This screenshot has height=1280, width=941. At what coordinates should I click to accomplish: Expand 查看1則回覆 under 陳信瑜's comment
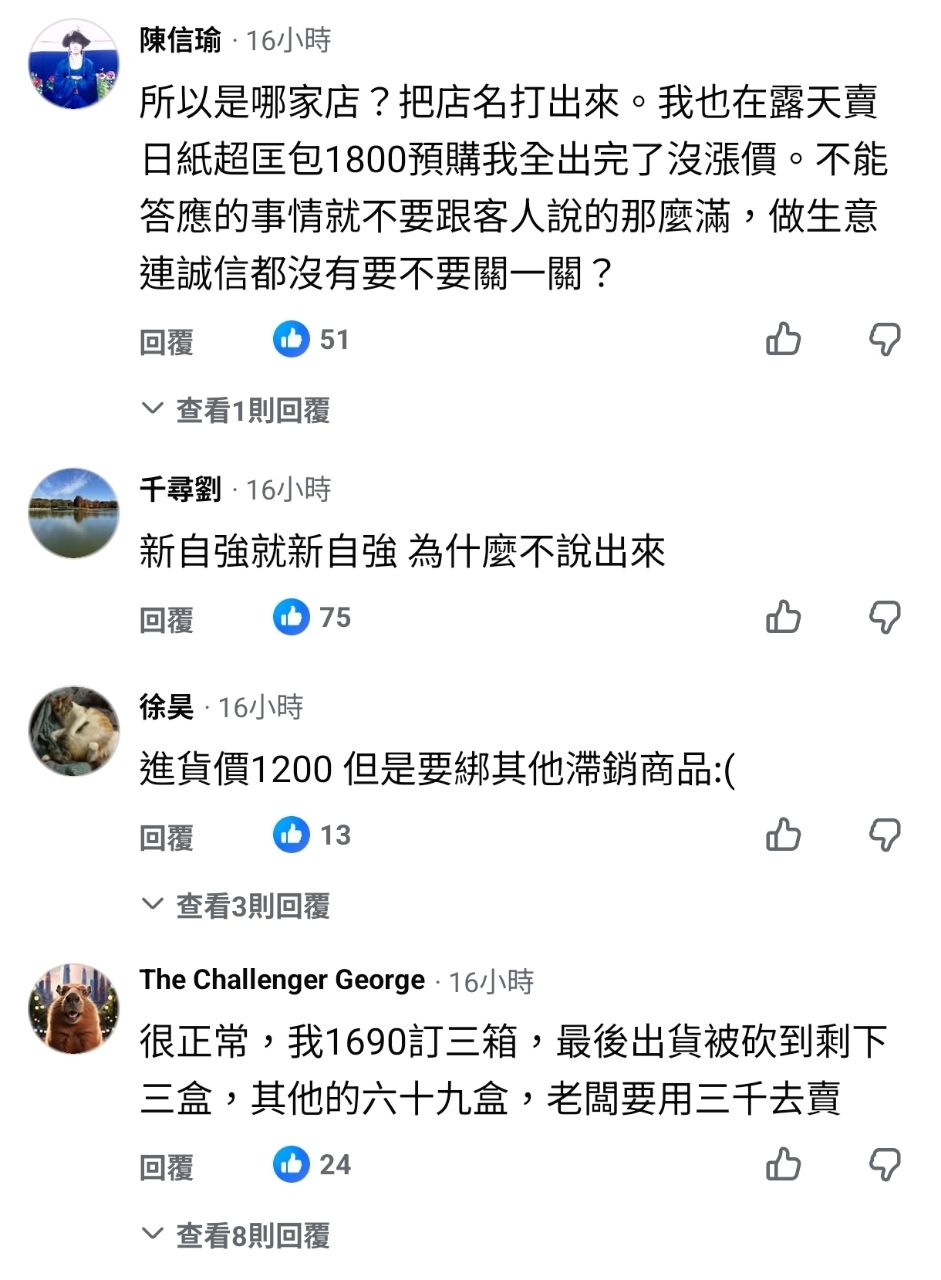click(x=238, y=410)
